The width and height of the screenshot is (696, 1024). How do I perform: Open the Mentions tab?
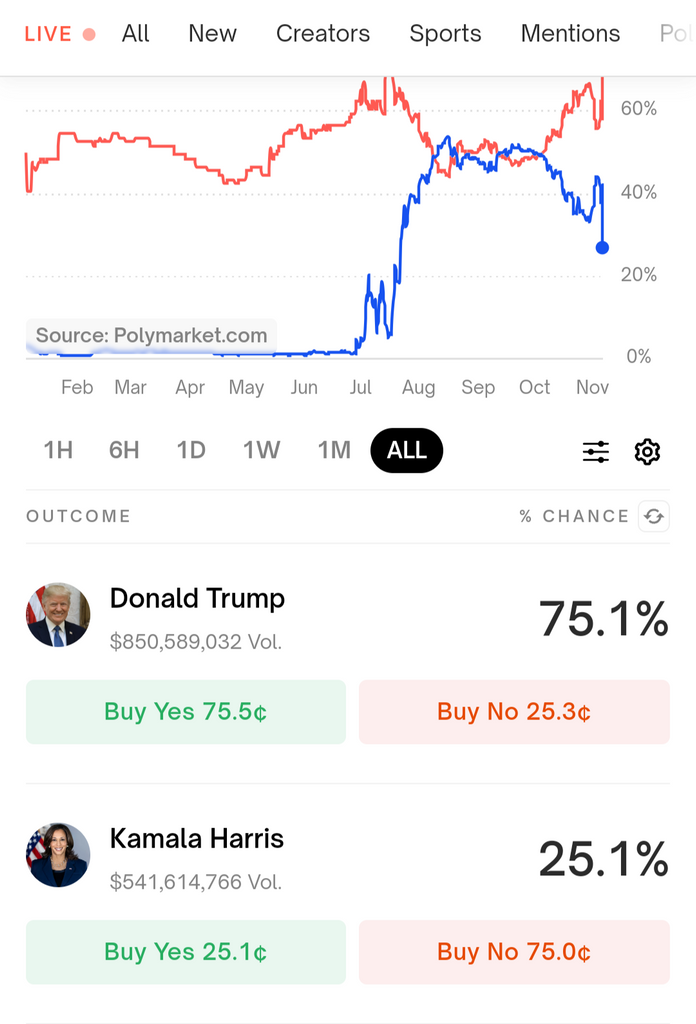point(570,34)
